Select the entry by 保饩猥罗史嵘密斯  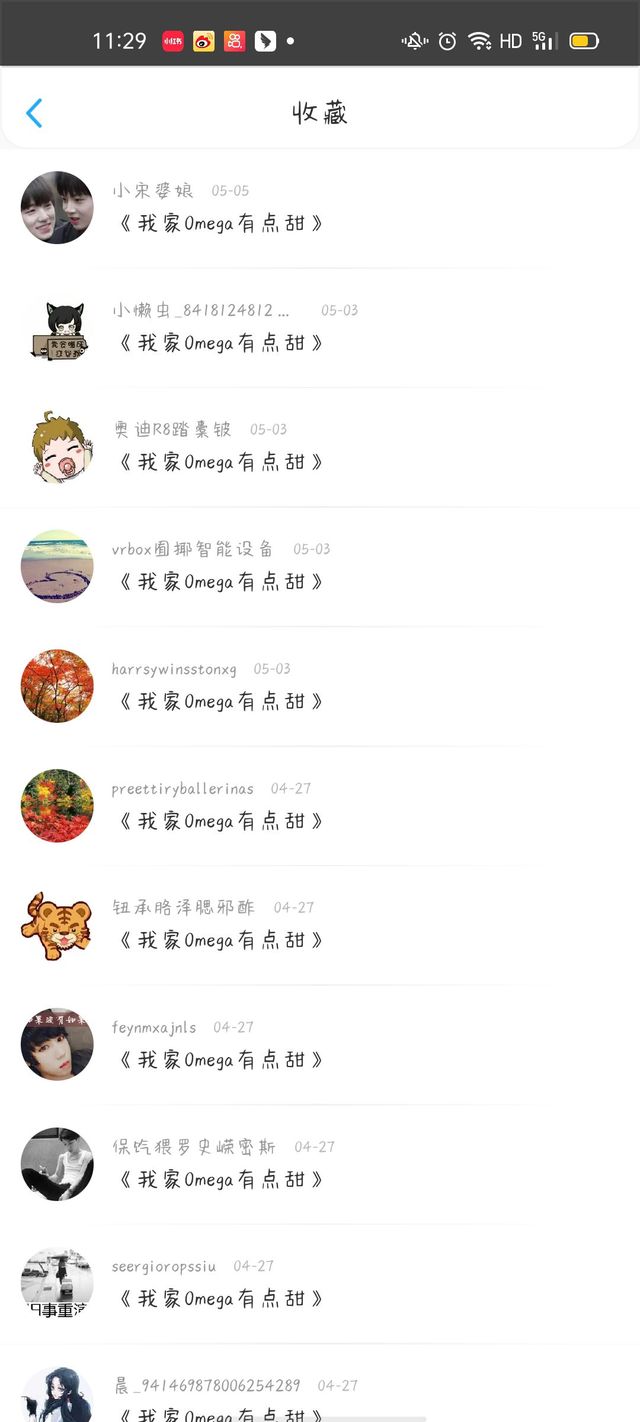[221, 1179]
